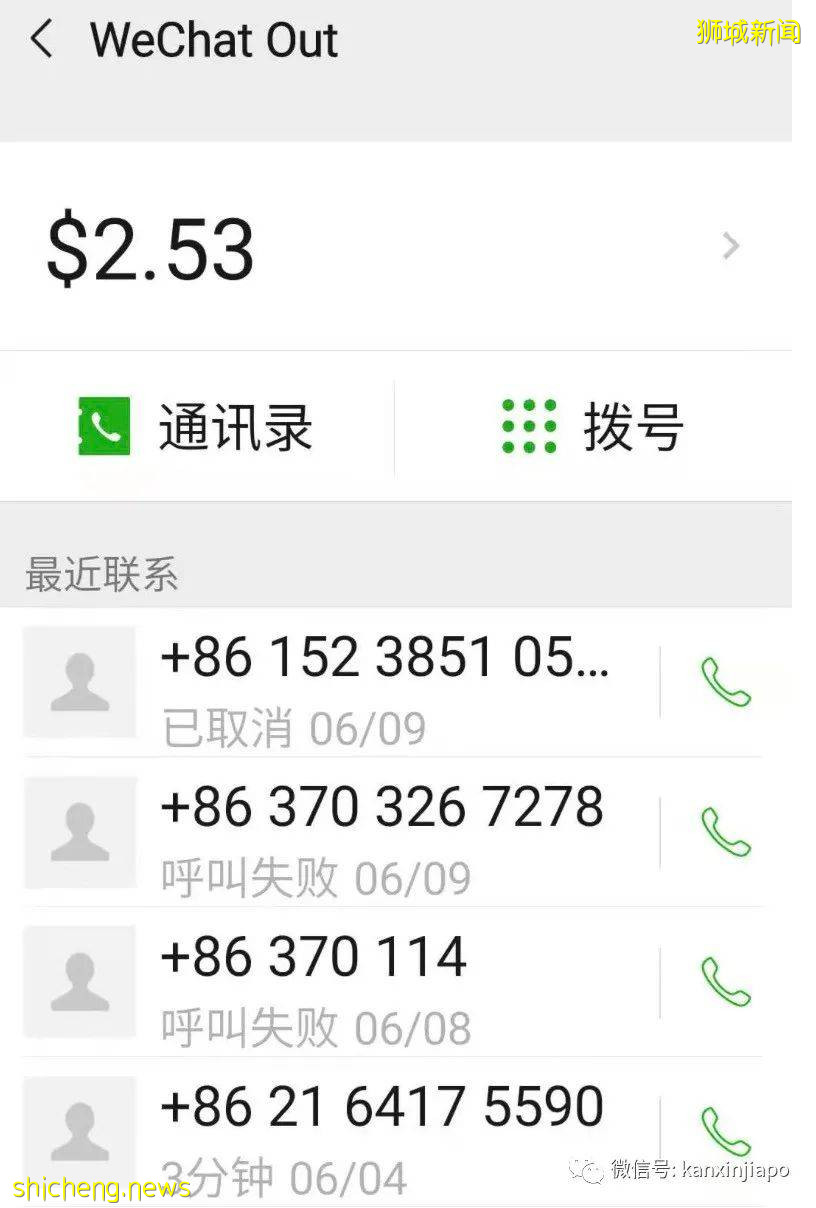Expand the truncated number +86 152 3851 05...
The image size is (816, 1208).
(x=385, y=657)
